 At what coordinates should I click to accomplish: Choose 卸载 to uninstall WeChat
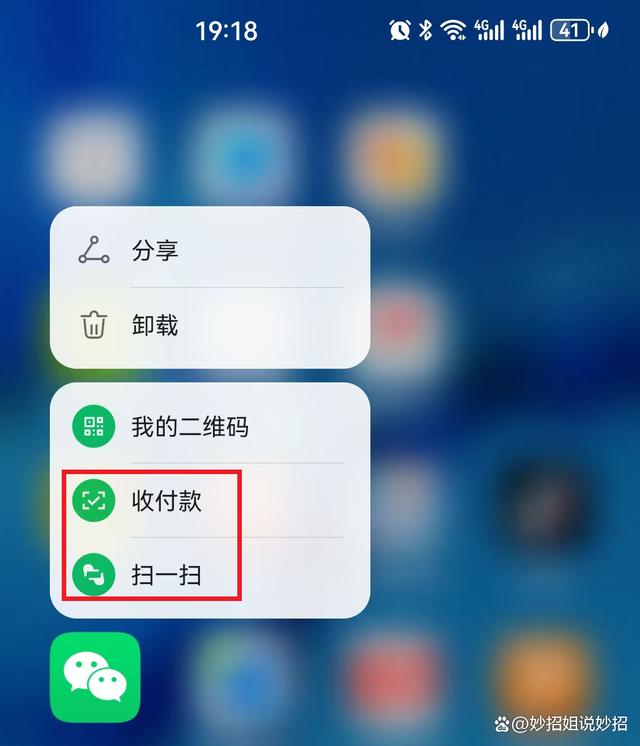pyautogui.click(x=155, y=325)
